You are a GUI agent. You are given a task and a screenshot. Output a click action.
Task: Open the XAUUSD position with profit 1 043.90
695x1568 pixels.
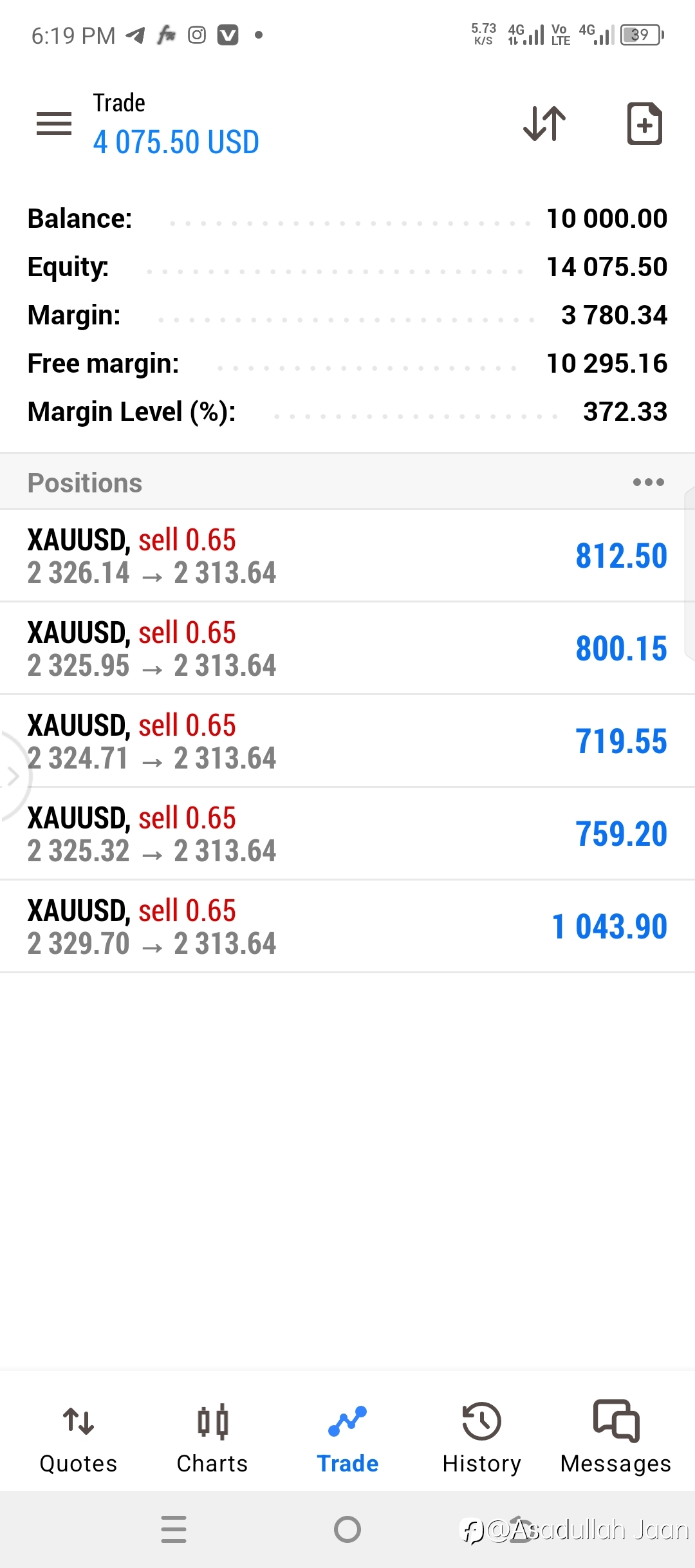[x=347, y=927]
